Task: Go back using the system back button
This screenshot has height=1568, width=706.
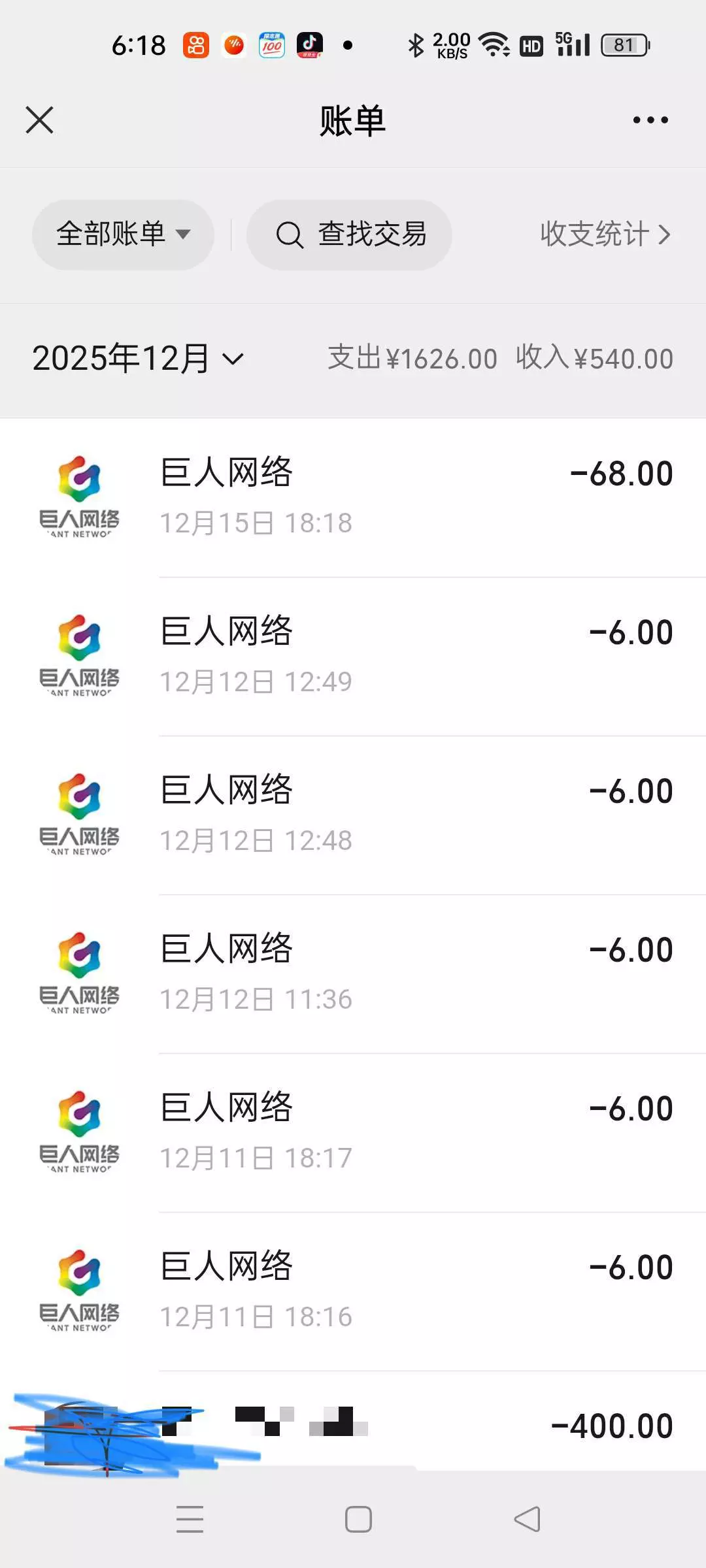Action: click(527, 1519)
